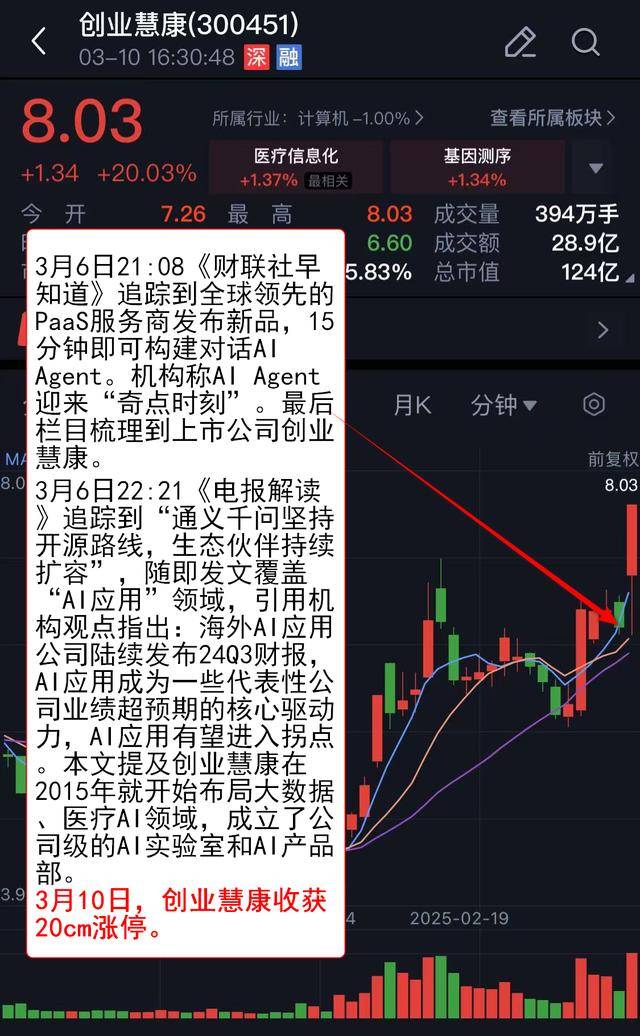Open the edit pencil icon
The height and width of the screenshot is (1036, 640).
(520, 42)
